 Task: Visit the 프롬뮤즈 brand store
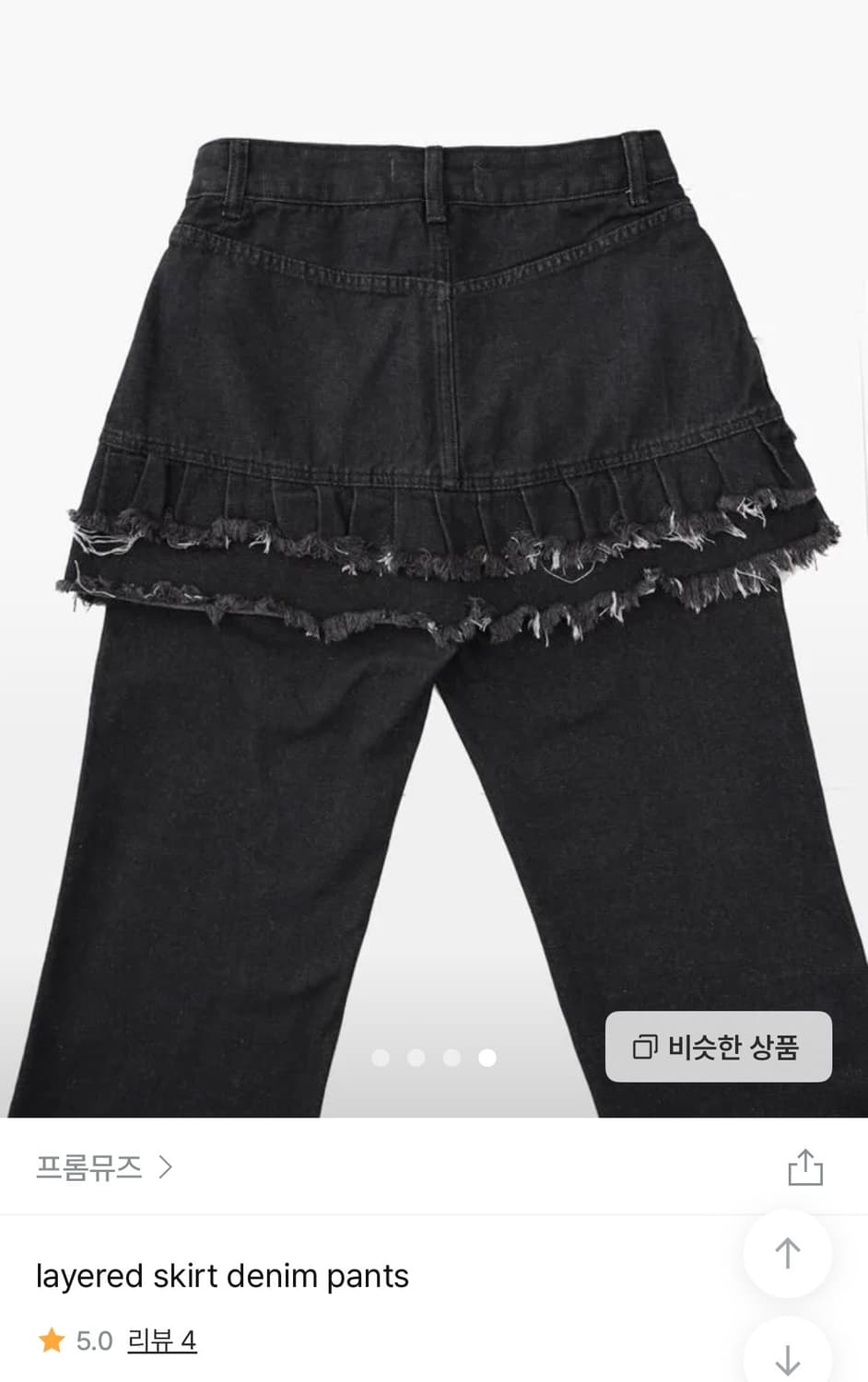point(90,1167)
